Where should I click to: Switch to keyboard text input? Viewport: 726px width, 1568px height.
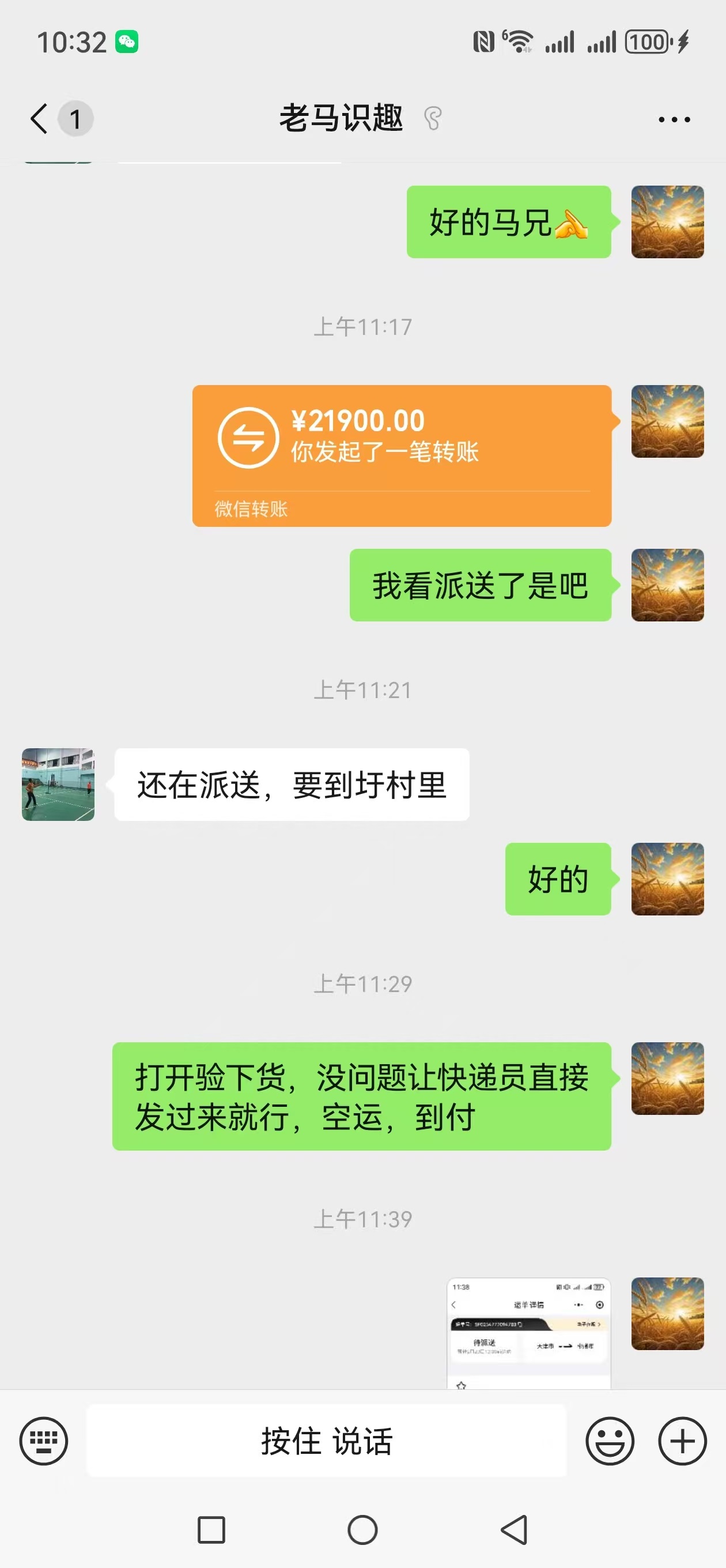tap(44, 1441)
